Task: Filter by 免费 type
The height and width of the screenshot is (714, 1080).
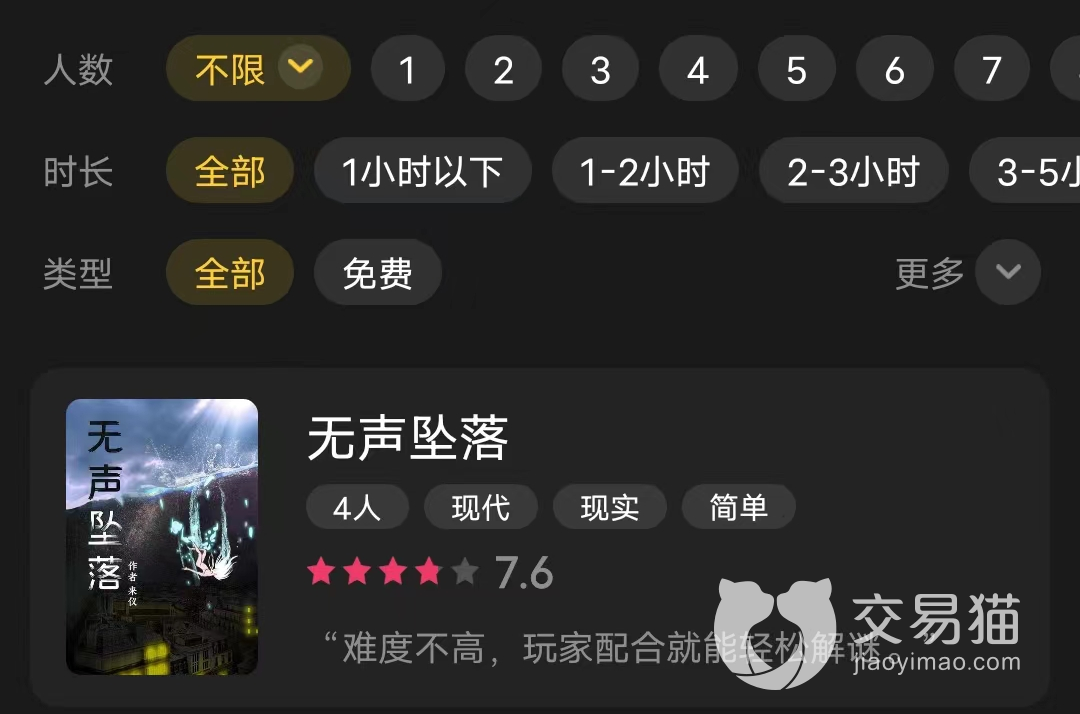Action: click(378, 273)
